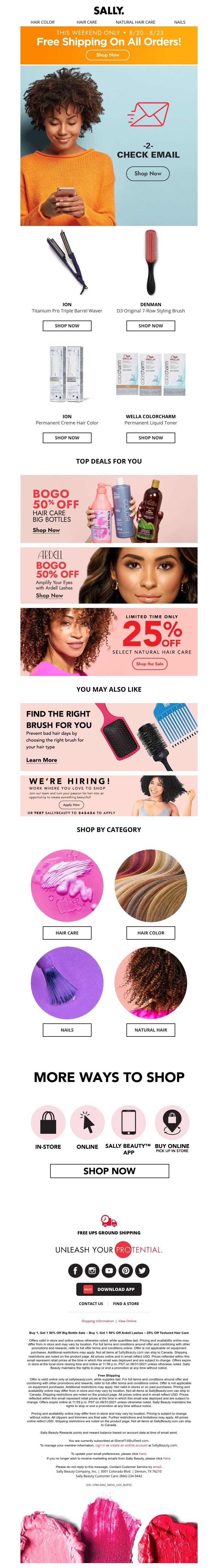Tap Shop the Sale on the 25% off banner

pyautogui.click(x=150, y=664)
